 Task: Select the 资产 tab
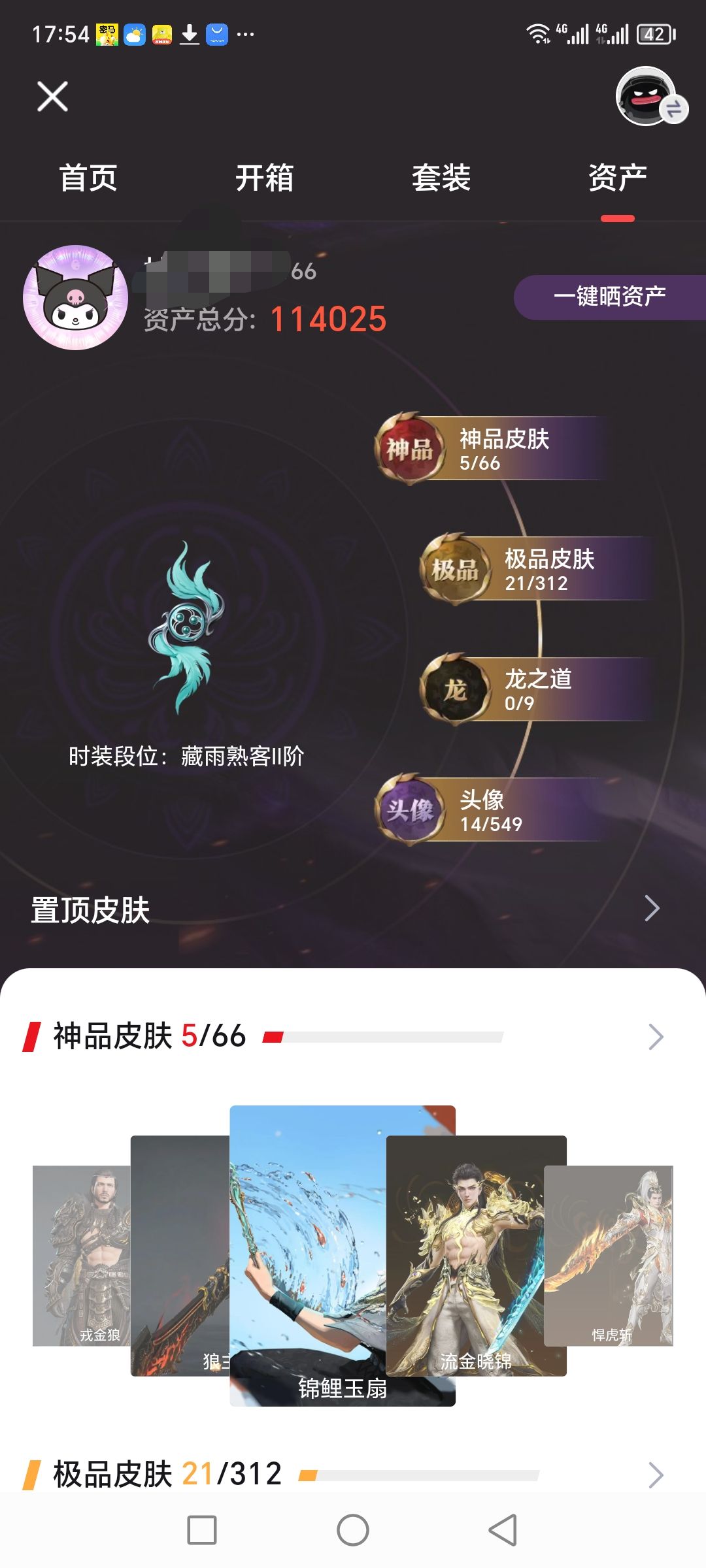617,178
